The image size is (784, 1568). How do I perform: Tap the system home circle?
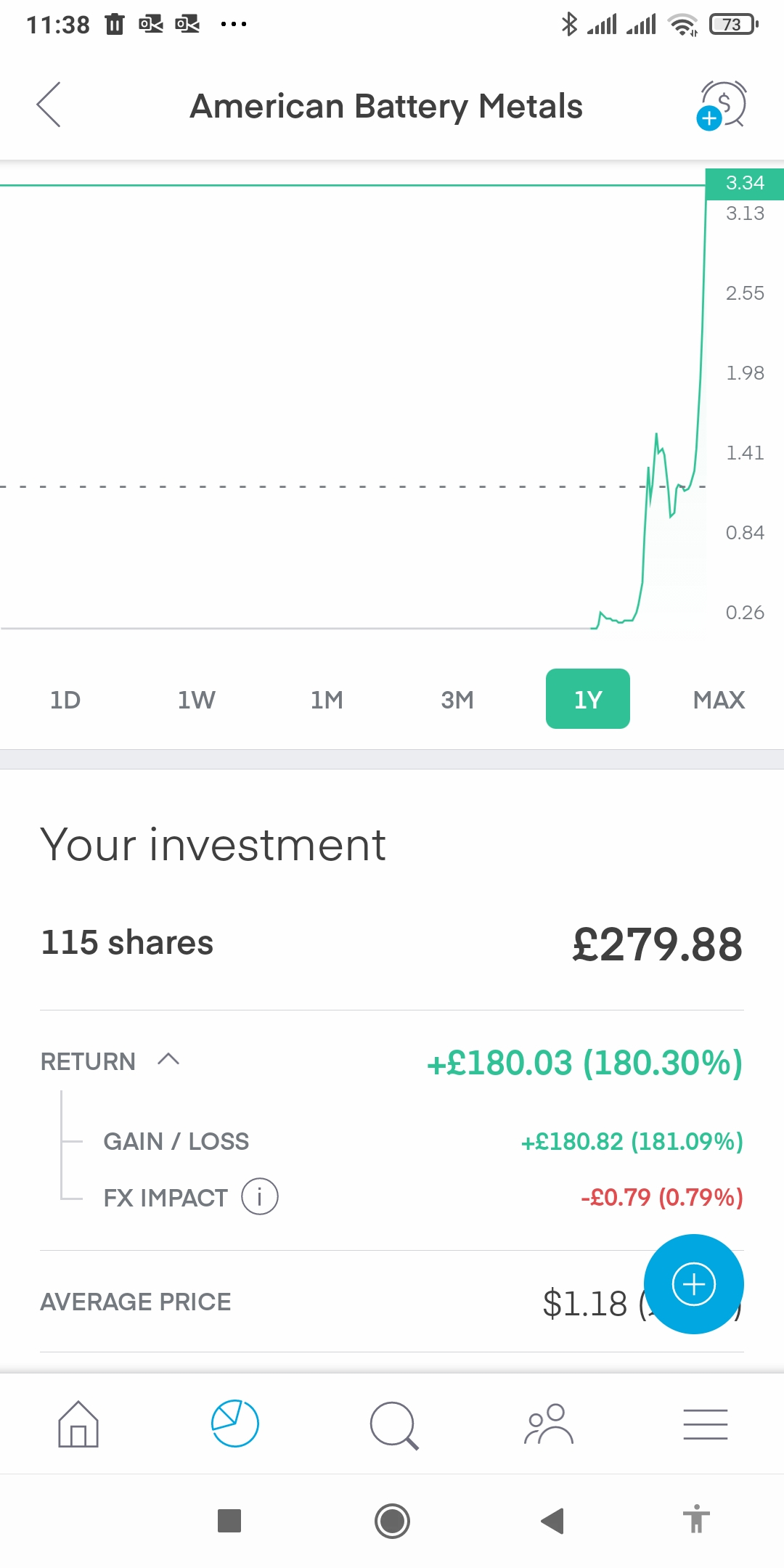click(392, 1520)
